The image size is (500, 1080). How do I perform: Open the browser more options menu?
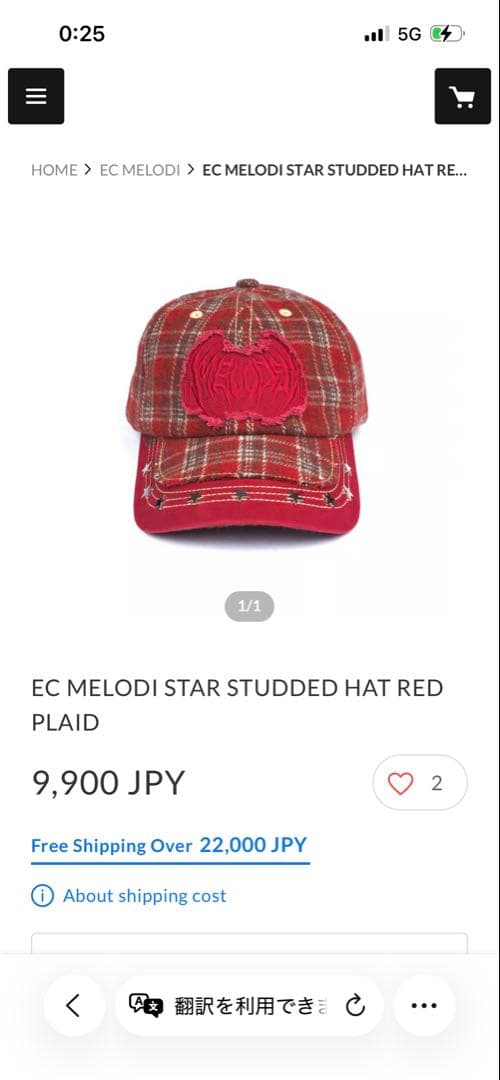(x=424, y=1006)
